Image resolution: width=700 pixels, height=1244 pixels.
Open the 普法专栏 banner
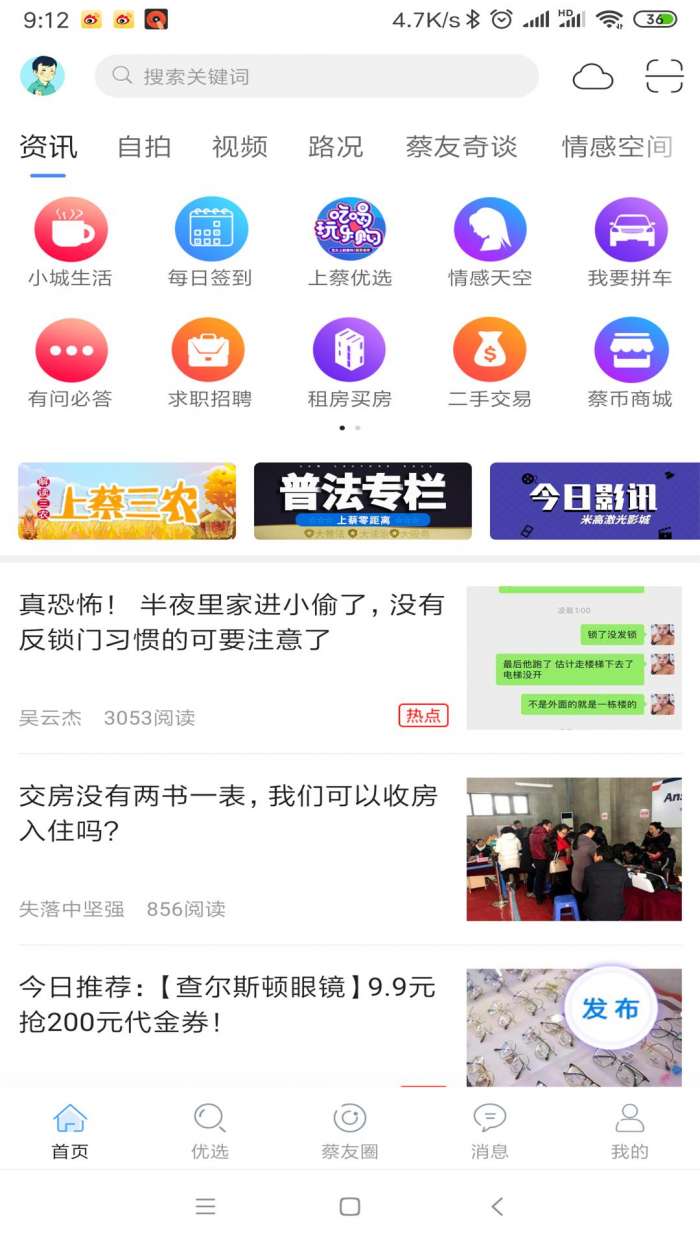coord(362,501)
